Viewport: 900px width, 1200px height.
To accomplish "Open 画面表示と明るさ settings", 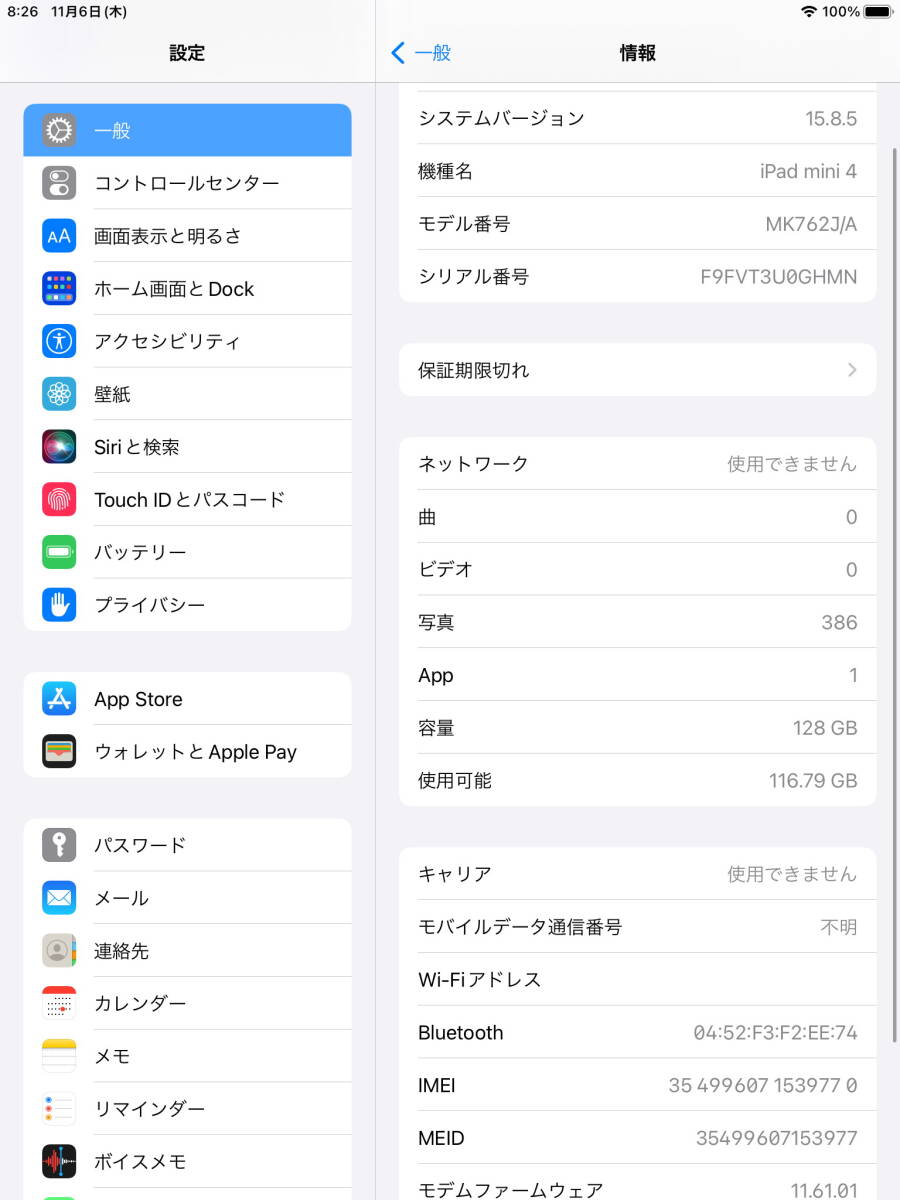I will [x=187, y=236].
